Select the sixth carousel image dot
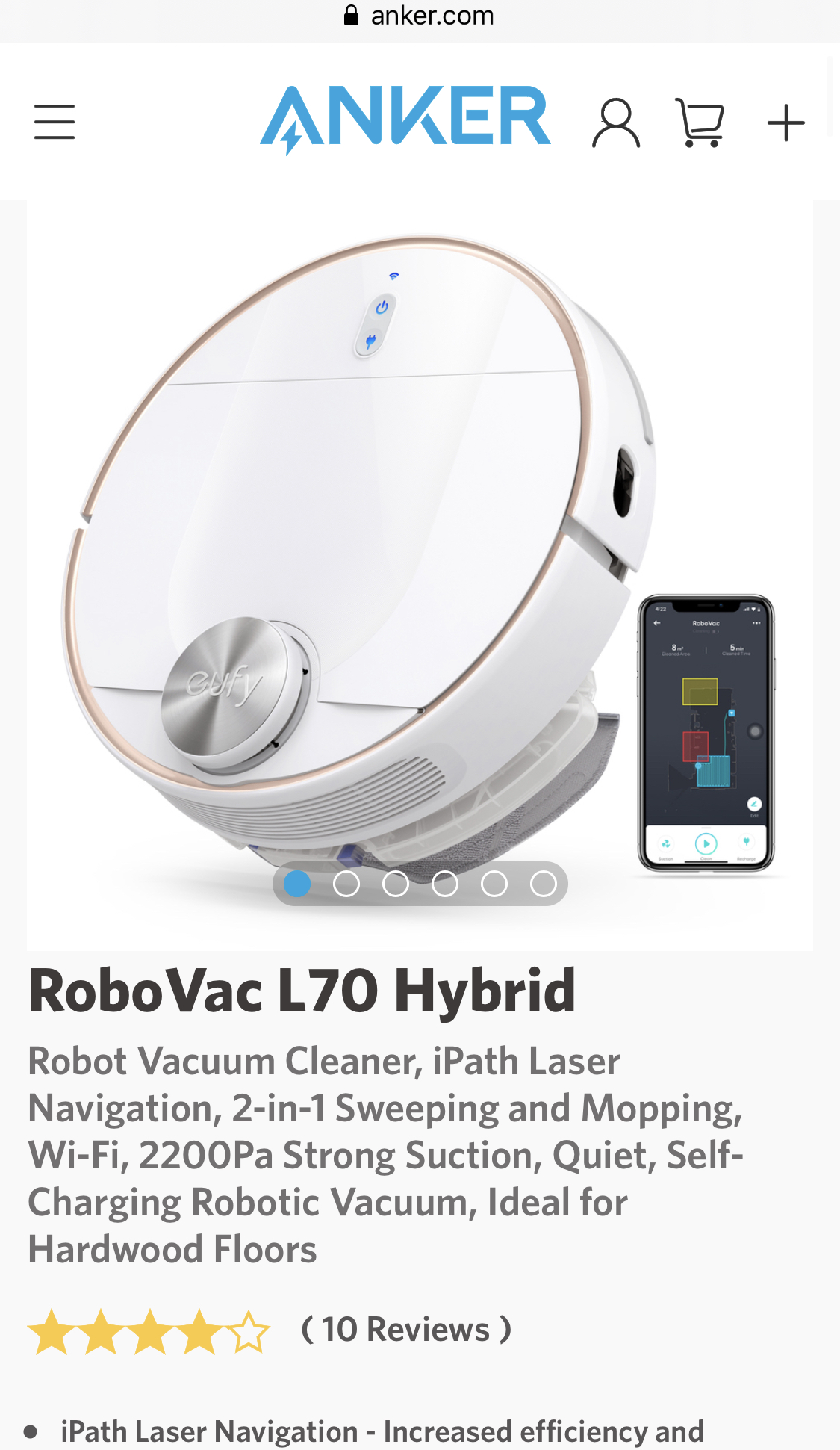The image size is (840, 1450). 544,884
